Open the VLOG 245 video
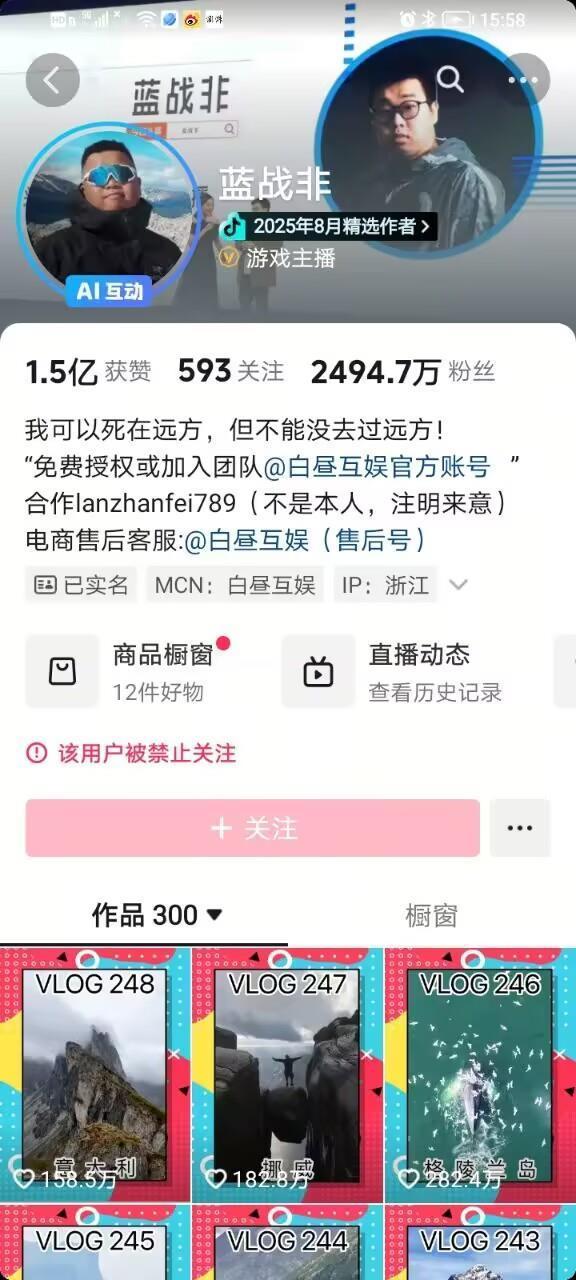 (x=95, y=1243)
